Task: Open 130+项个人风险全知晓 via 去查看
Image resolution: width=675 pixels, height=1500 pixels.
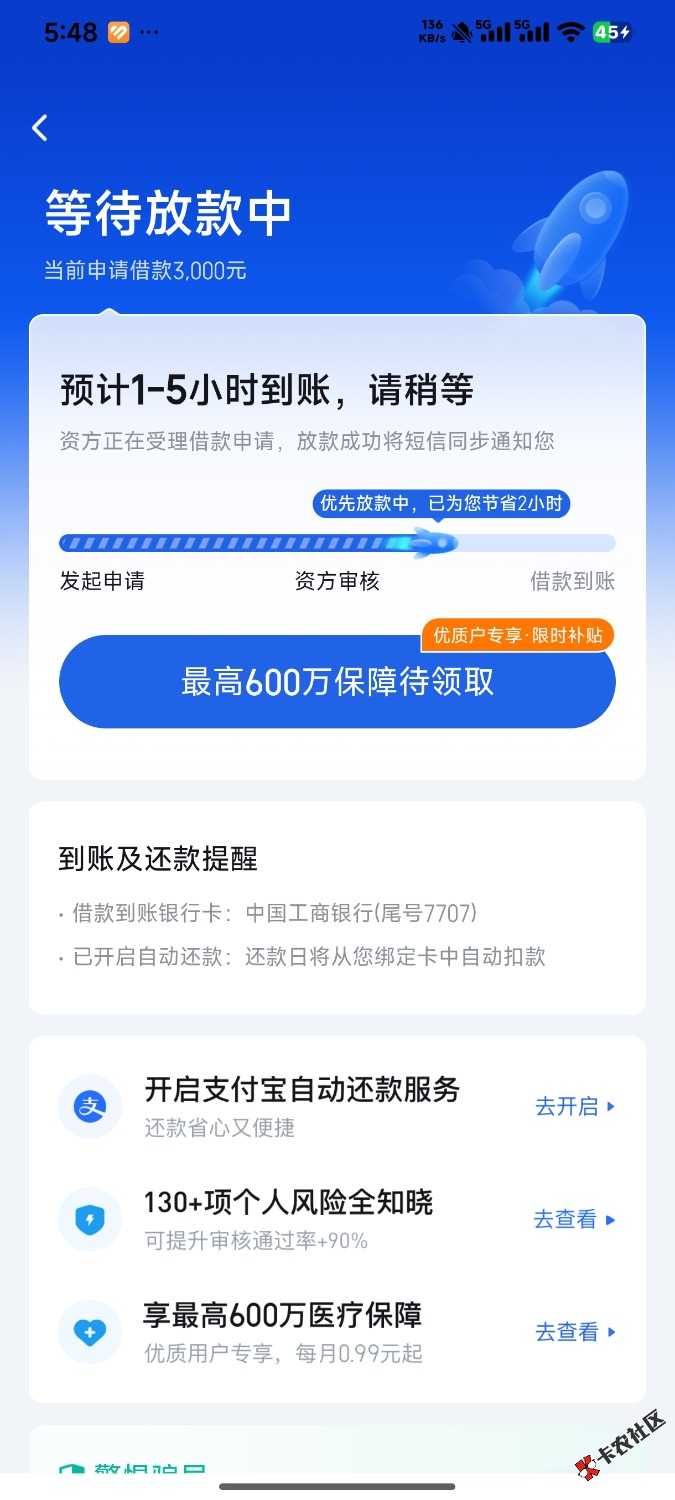Action: point(574,1219)
